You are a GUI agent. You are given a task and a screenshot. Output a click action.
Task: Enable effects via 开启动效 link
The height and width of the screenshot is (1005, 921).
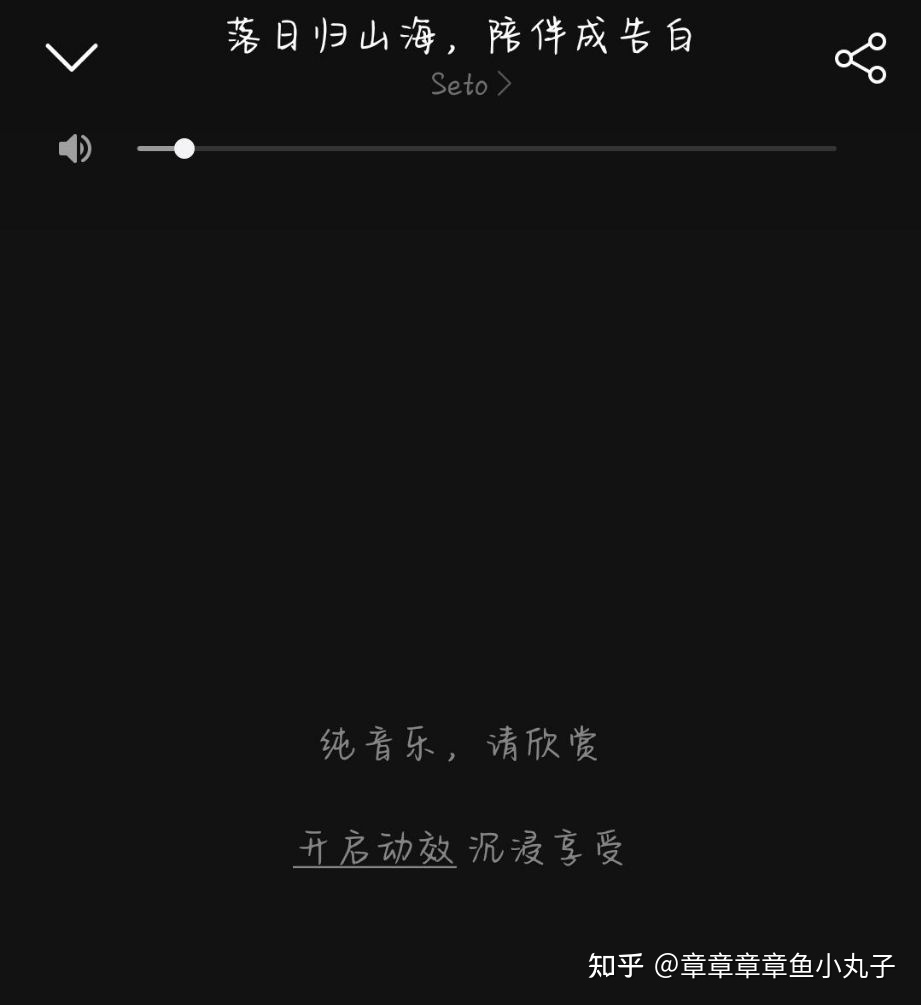tap(375, 849)
